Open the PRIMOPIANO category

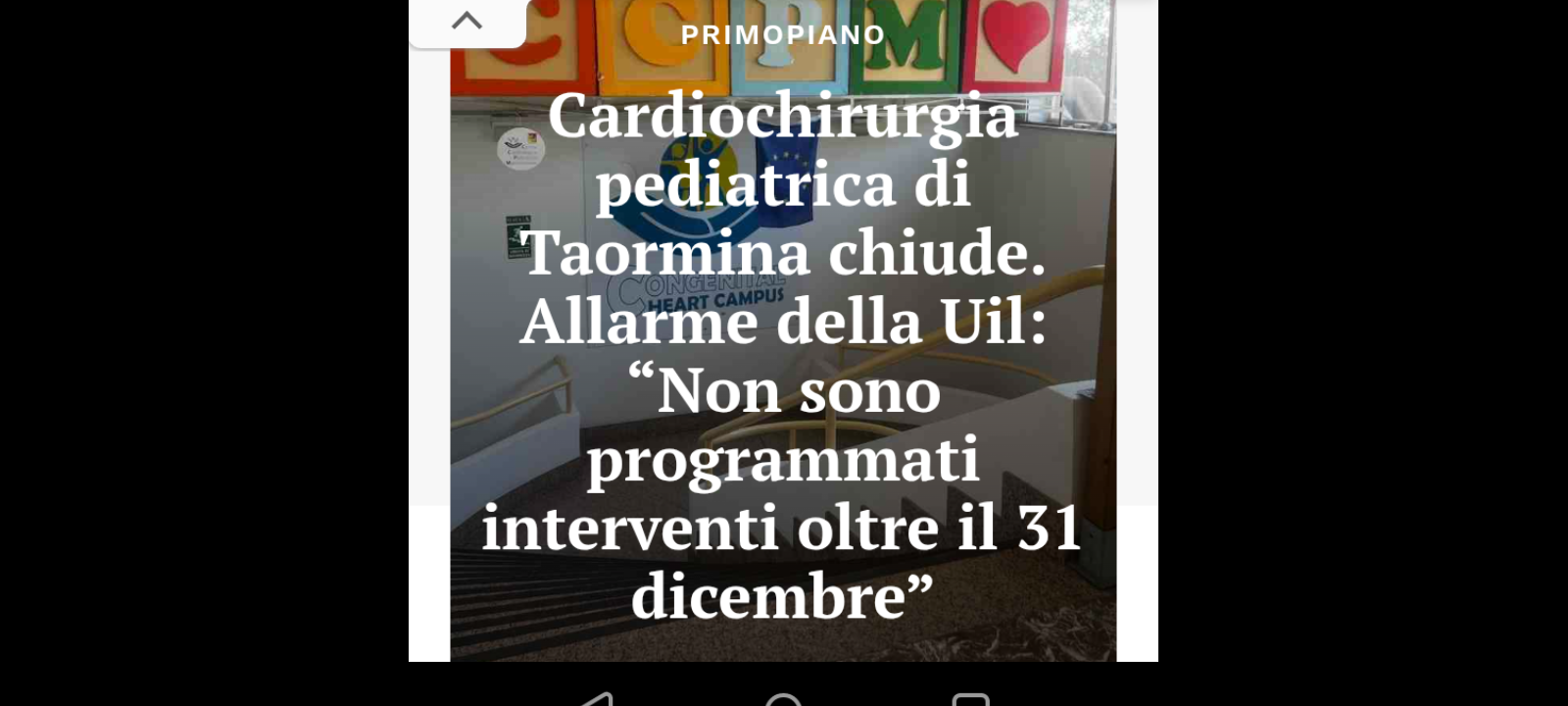pyautogui.click(x=783, y=35)
